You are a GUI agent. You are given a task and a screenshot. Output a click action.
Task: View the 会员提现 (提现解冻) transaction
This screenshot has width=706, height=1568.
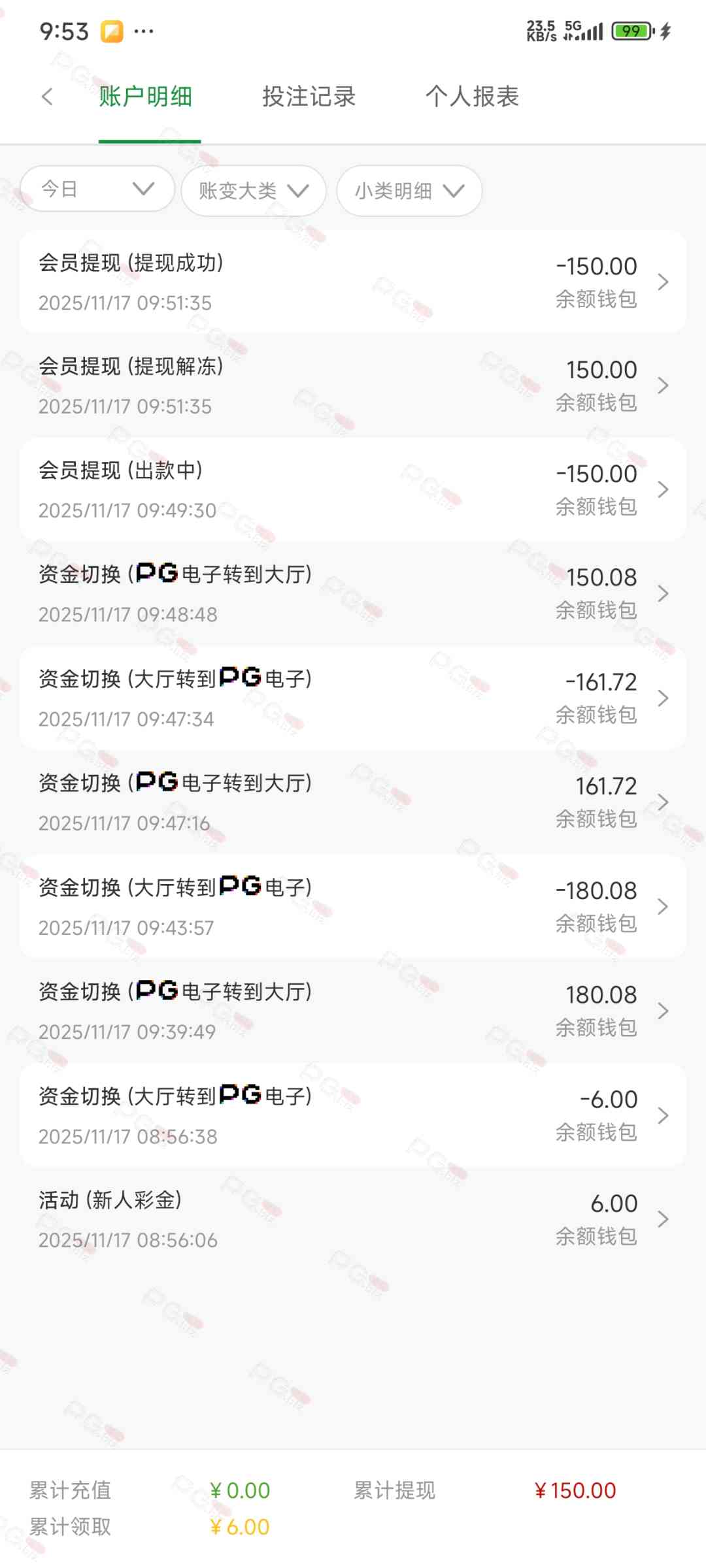(353, 385)
